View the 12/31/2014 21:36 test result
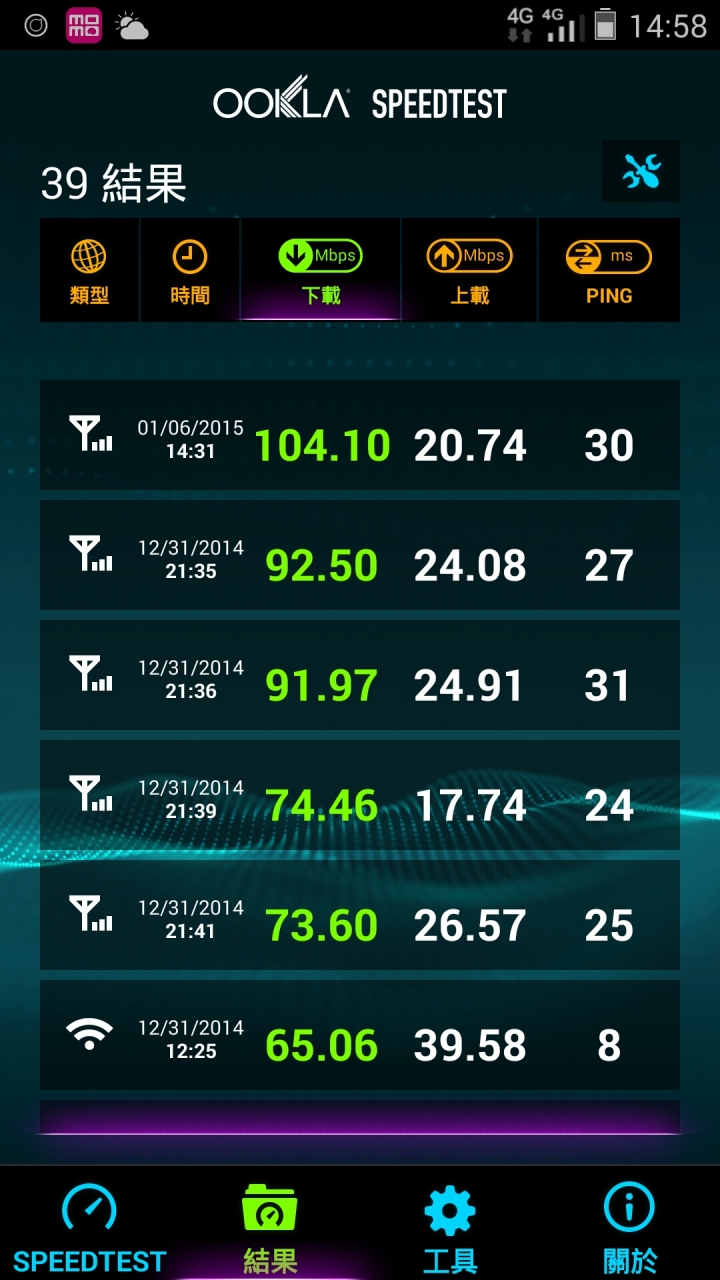The image size is (720, 1280). point(360,675)
